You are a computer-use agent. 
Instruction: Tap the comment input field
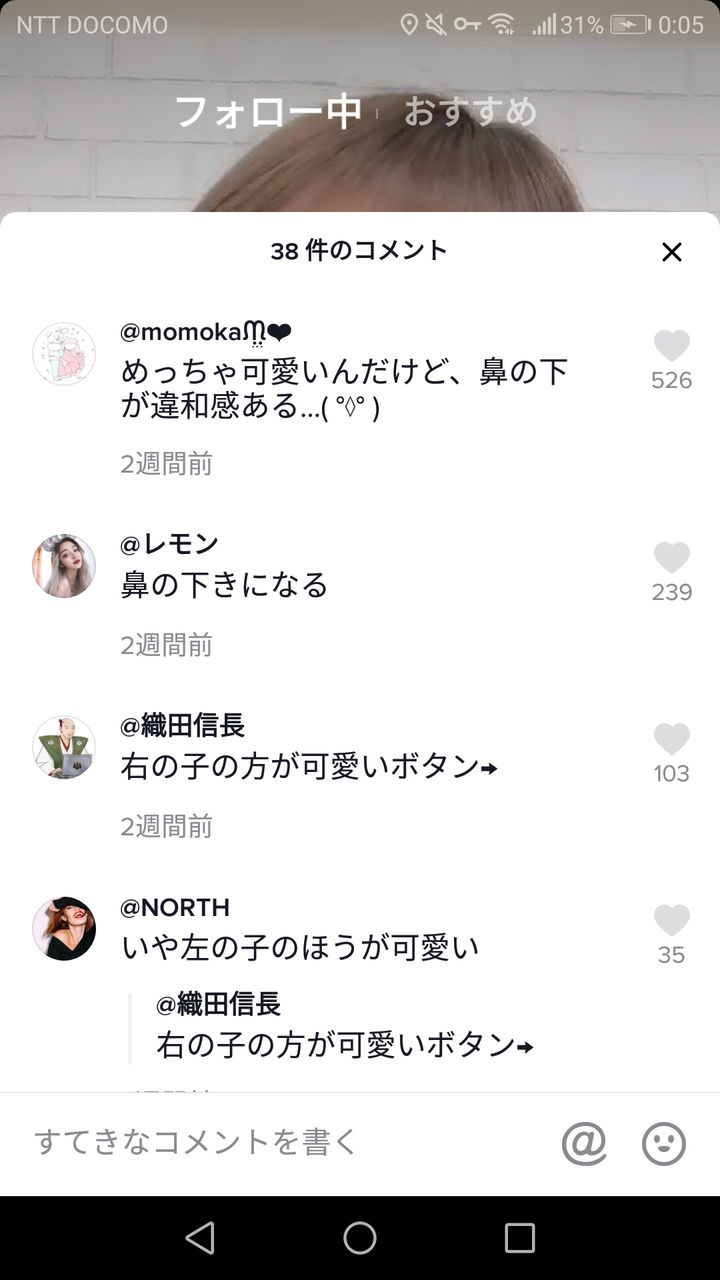click(x=280, y=1143)
